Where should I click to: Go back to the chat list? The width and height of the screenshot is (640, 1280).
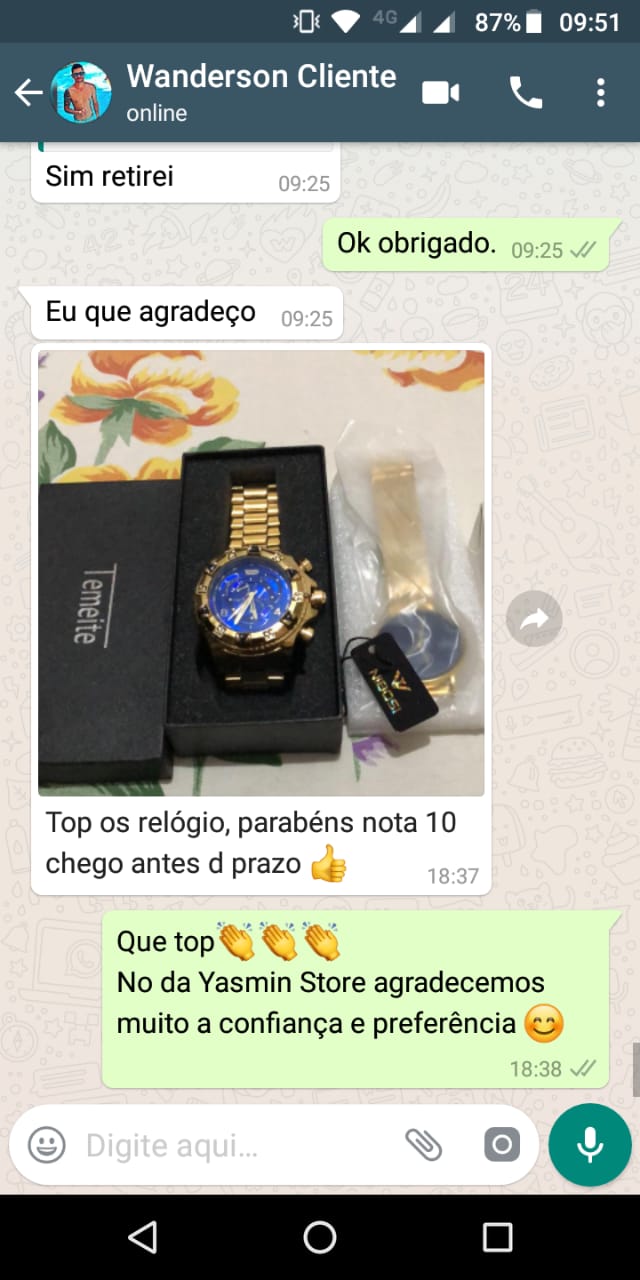[x=28, y=93]
